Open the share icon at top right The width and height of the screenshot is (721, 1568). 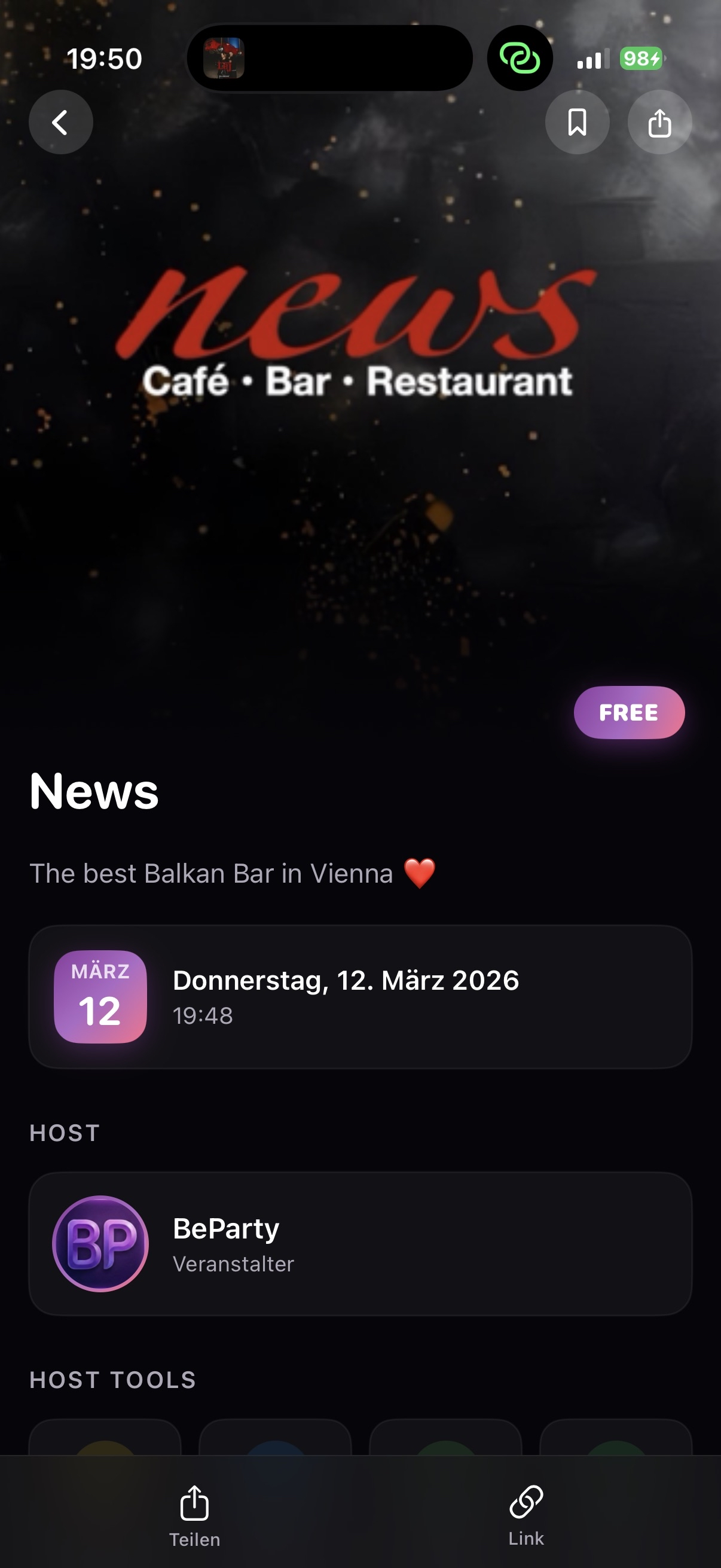click(659, 123)
